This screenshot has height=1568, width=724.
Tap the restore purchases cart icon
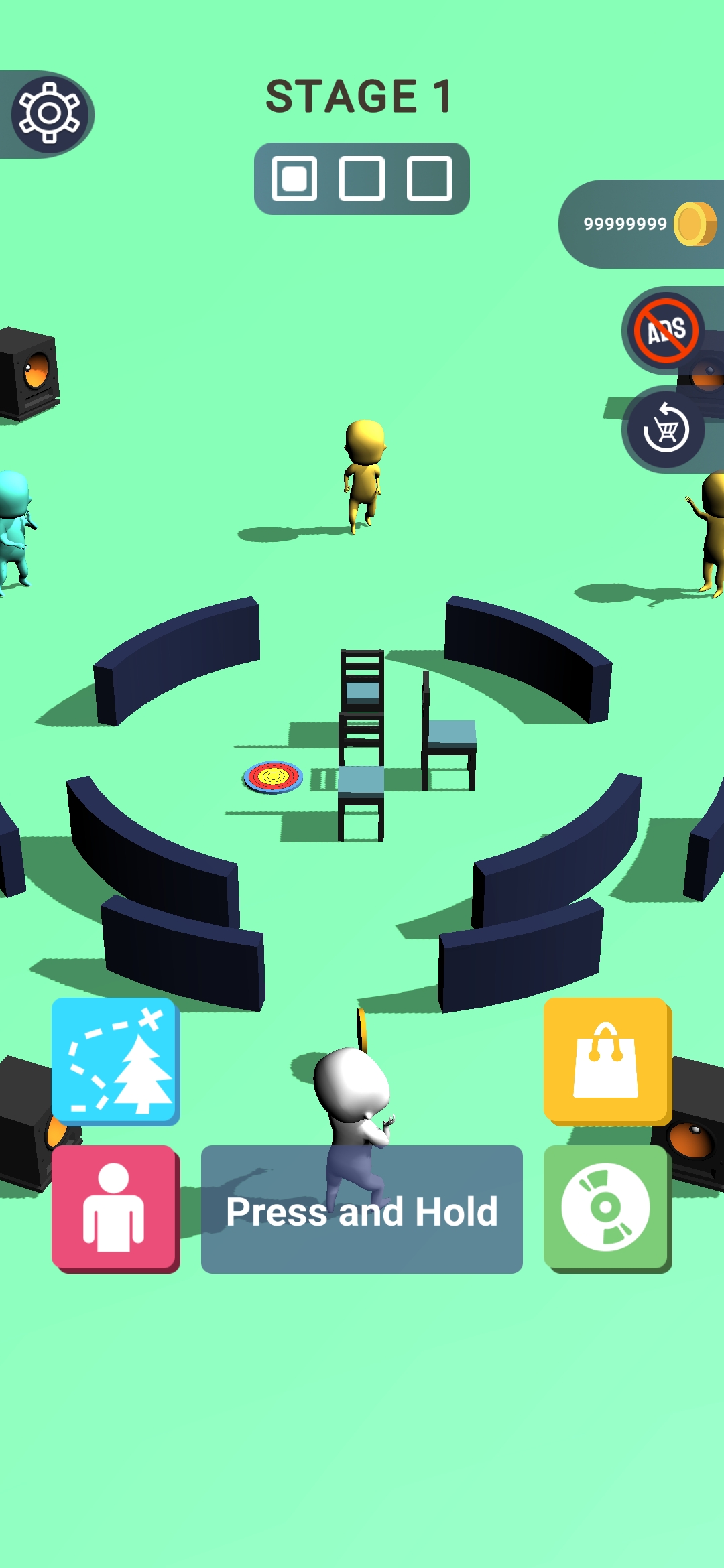click(666, 430)
